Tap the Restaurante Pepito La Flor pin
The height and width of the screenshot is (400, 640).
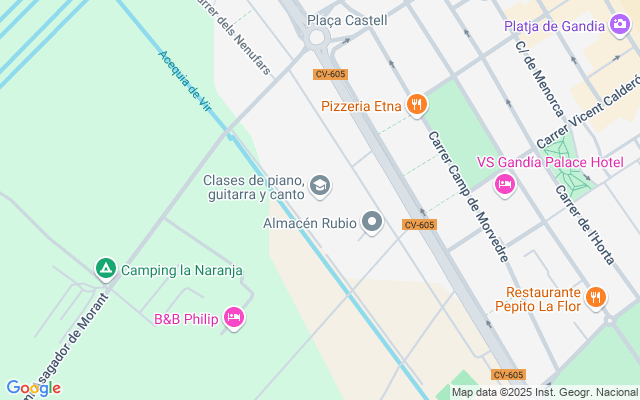point(596,296)
